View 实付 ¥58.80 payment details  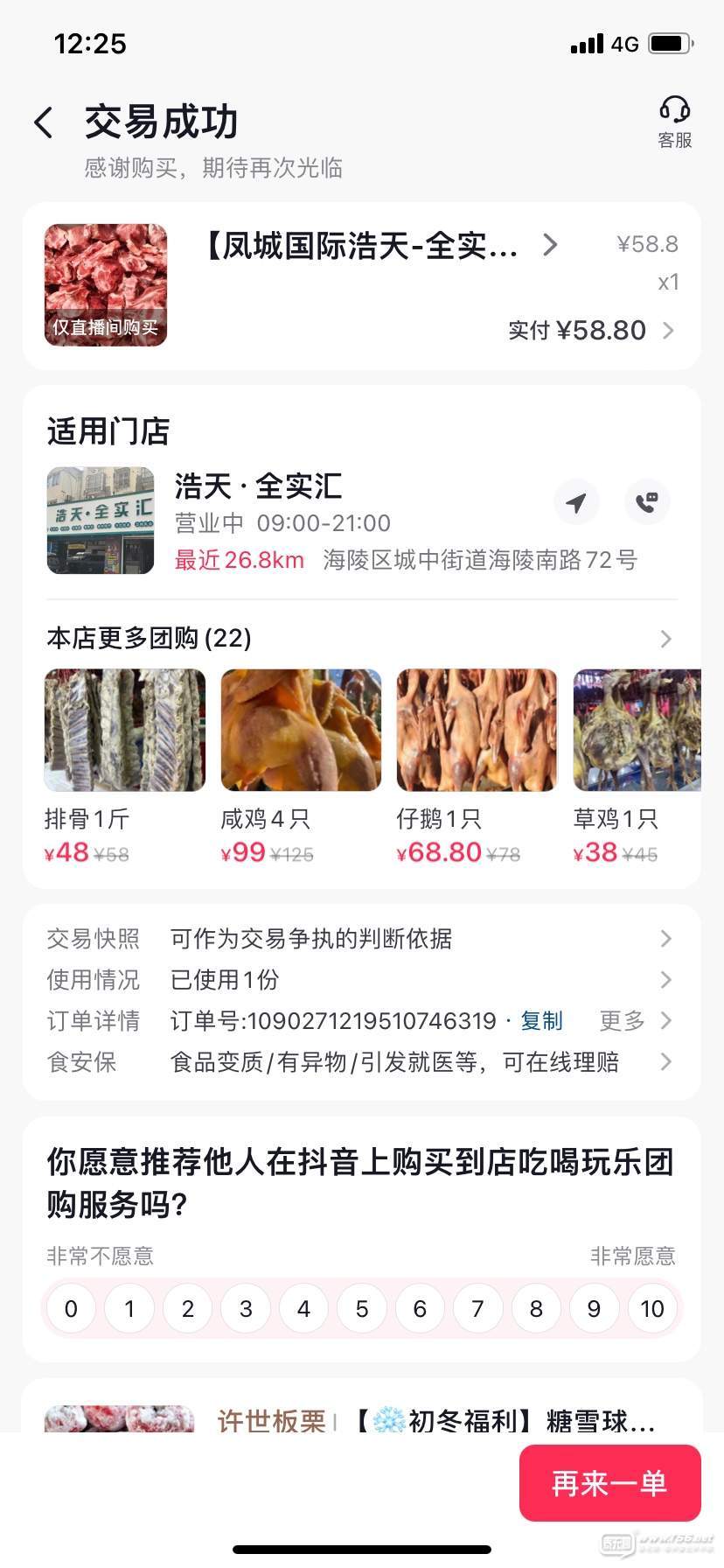[591, 331]
